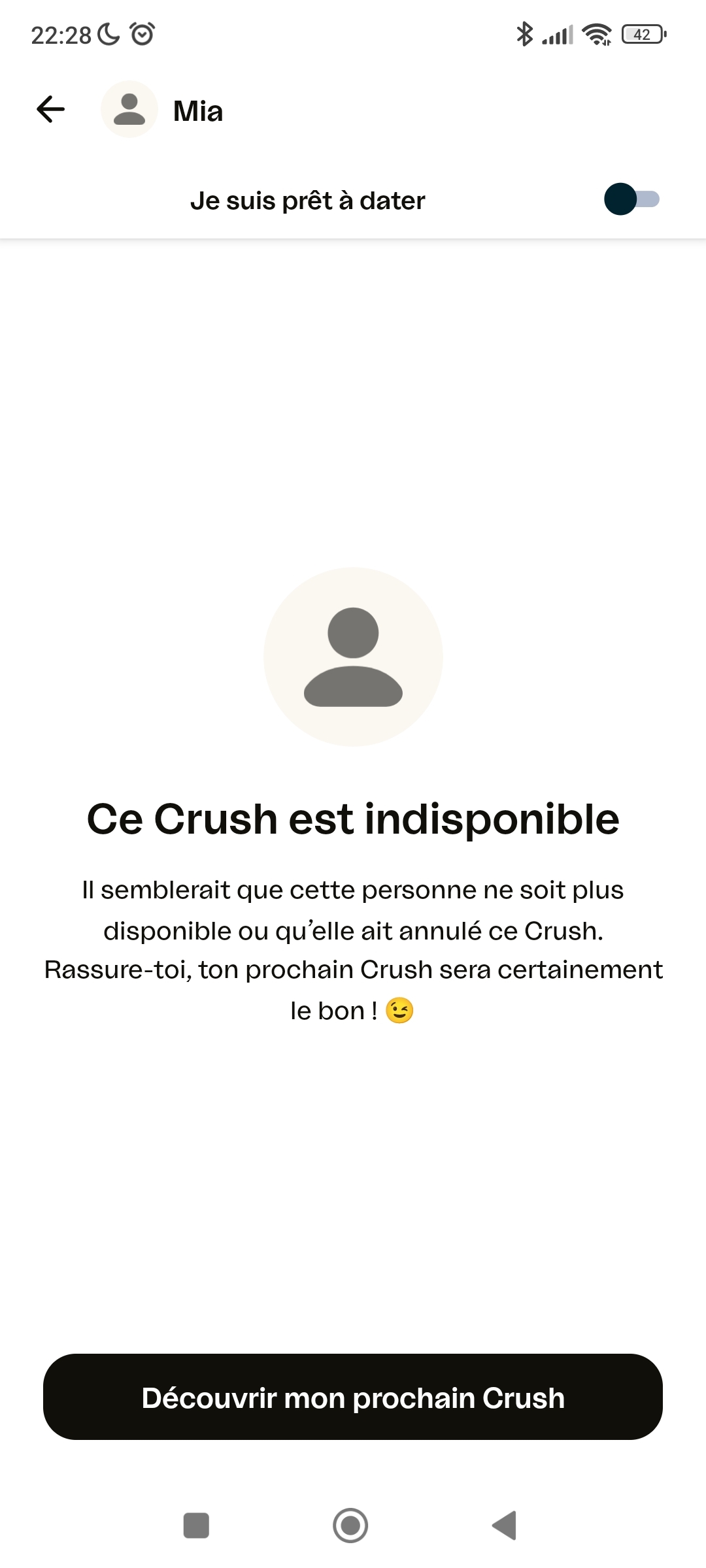Toggle the "Je suis prêt à dater" switch
706x1568 pixels.
pyautogui.click(x=631, y=199)
